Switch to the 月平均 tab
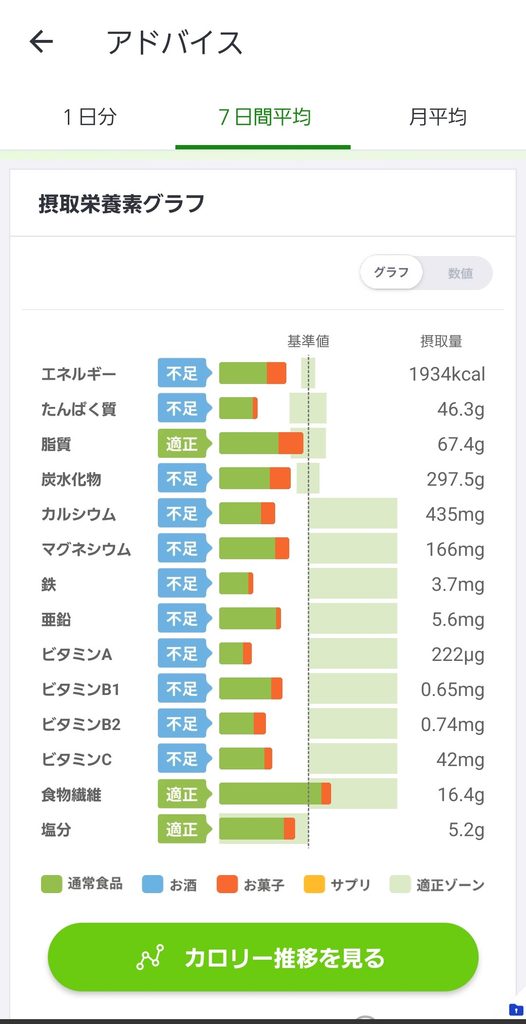Viewport: 526px width, 1024px height. (x=438, y=118)
